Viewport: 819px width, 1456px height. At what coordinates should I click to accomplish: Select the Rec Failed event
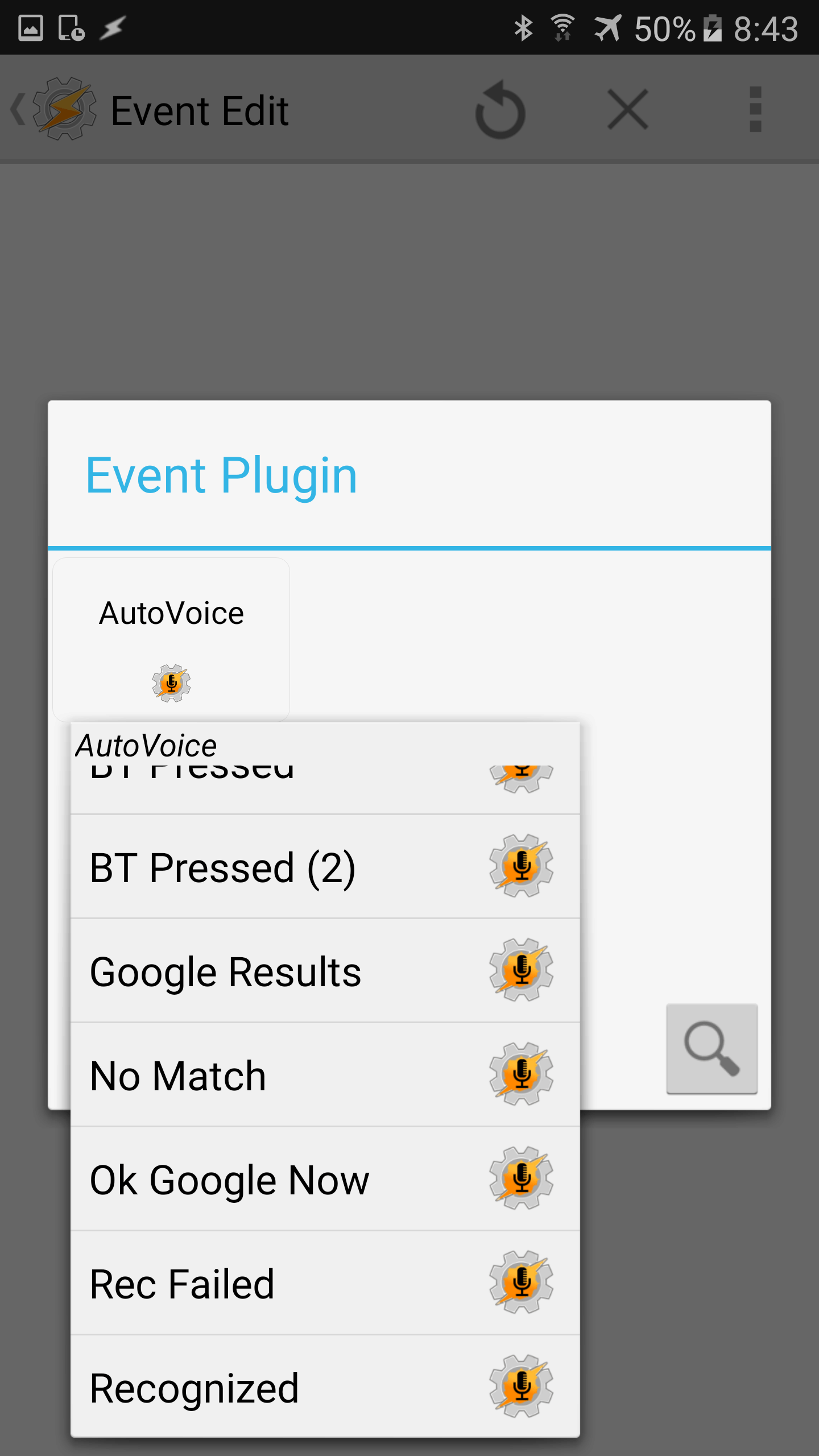click(325, 1283)
